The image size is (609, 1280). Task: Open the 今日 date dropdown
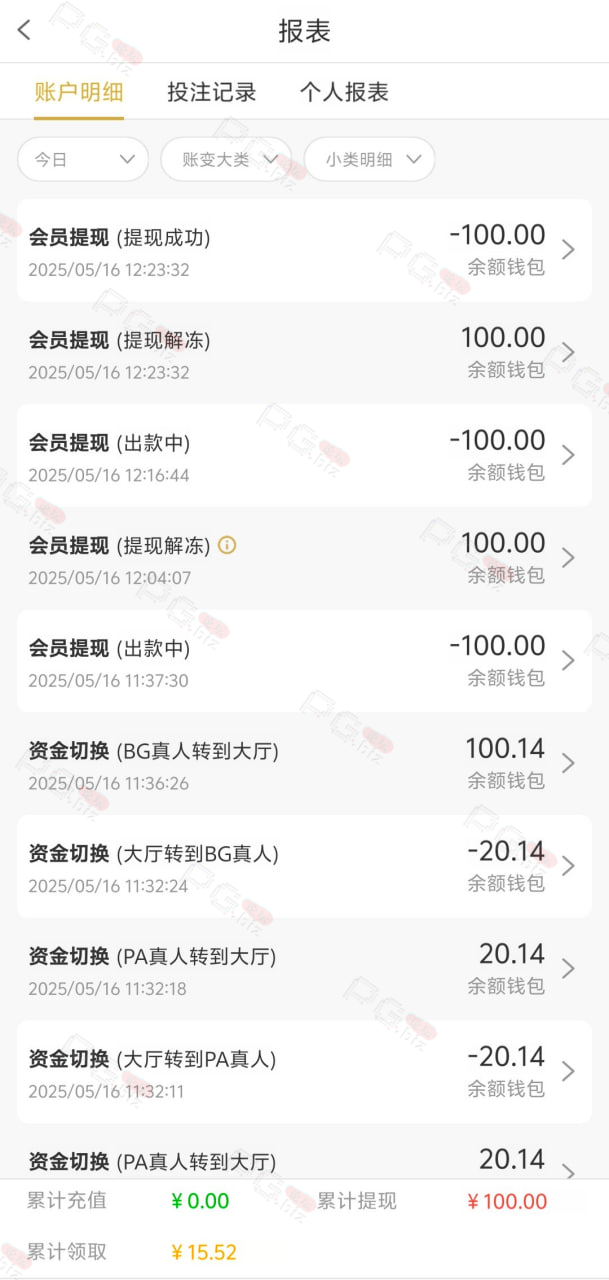pos(83,159)
